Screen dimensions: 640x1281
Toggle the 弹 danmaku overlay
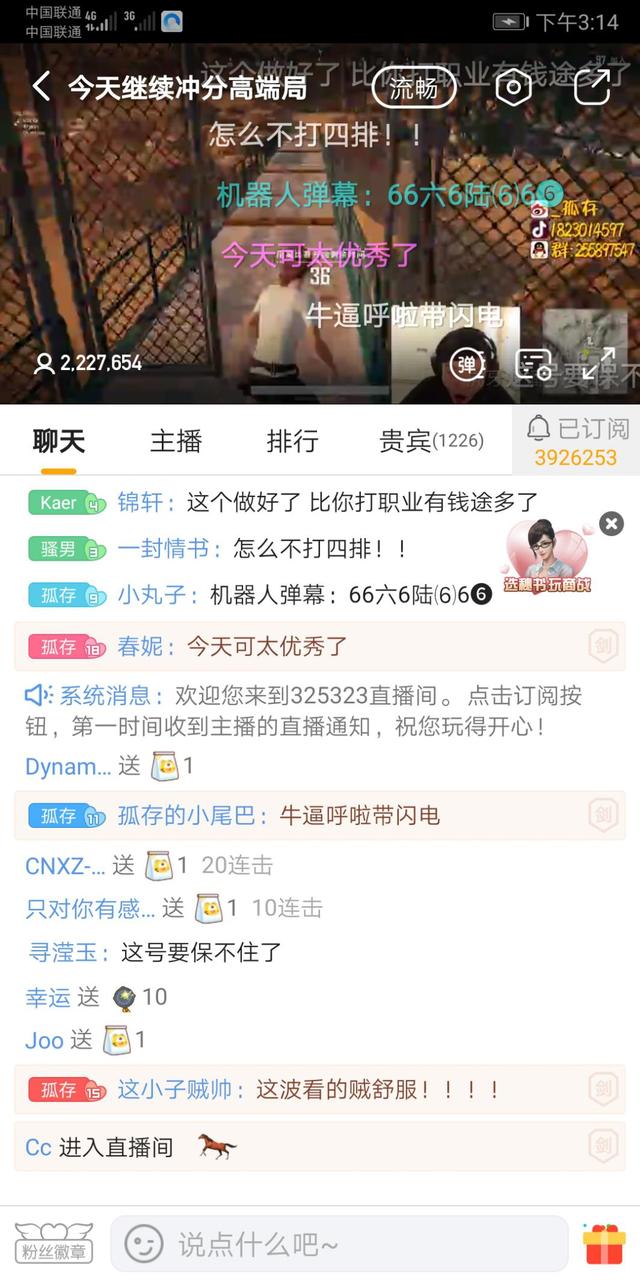coord(467,364)
